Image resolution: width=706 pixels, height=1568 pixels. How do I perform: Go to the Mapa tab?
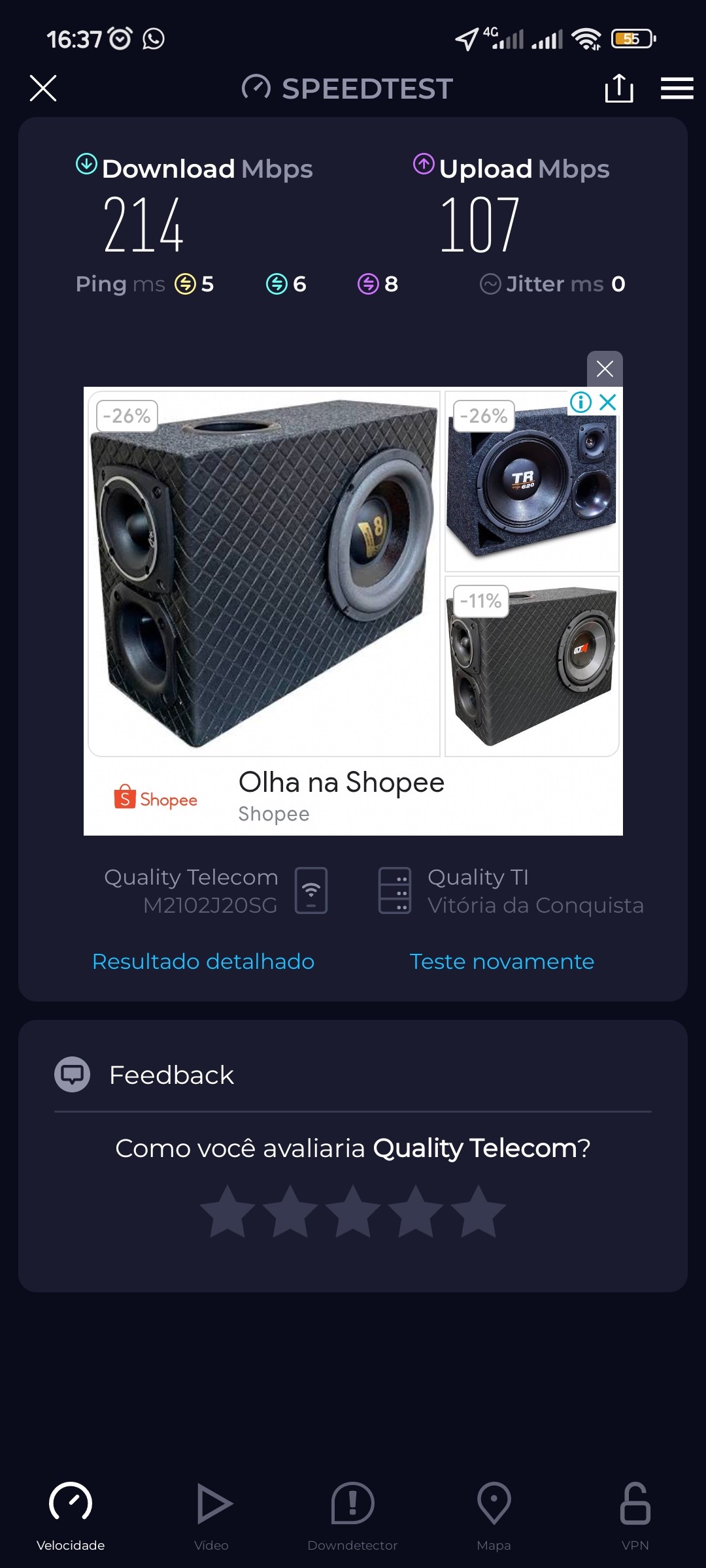(x=494, y=1516)
